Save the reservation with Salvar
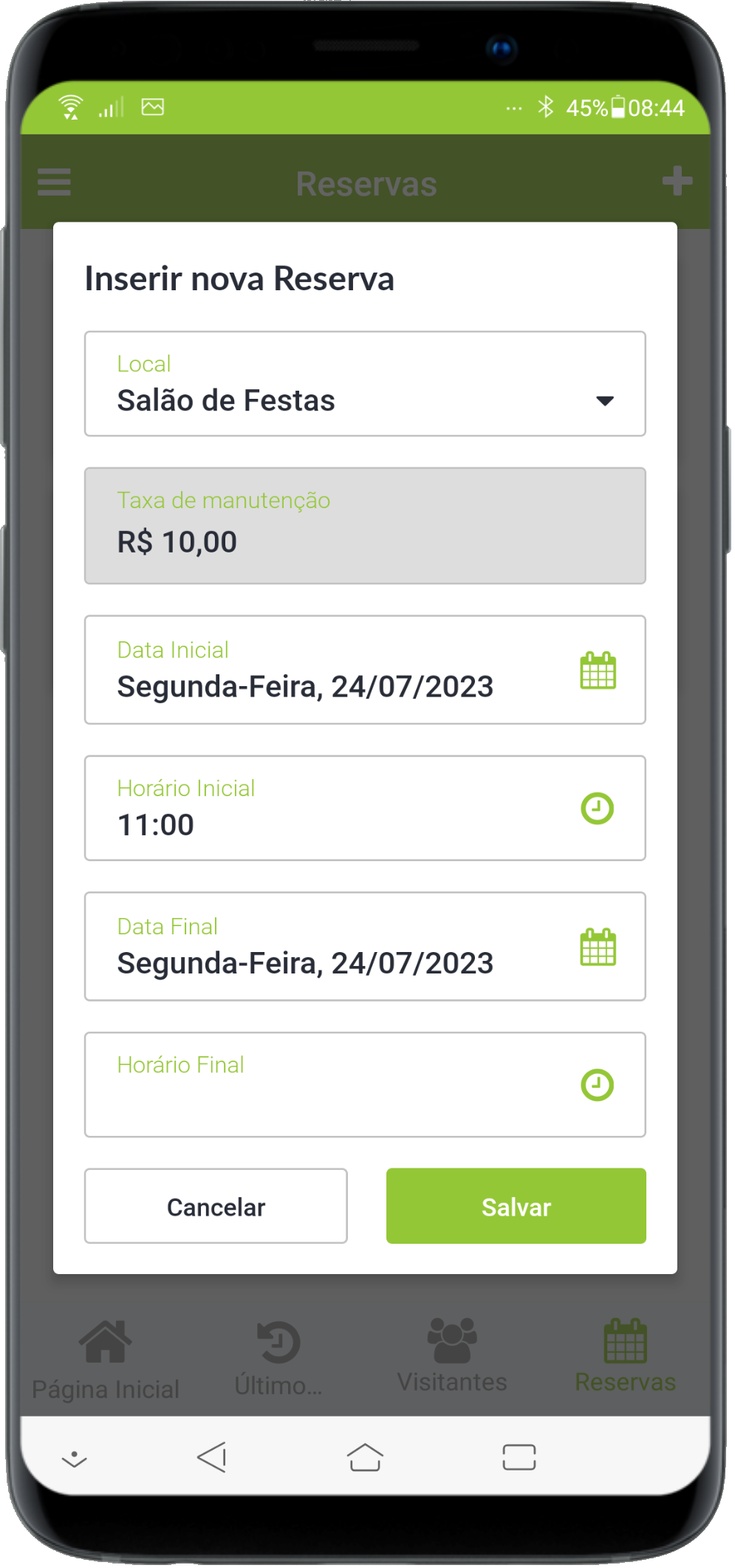This screenshot has height=1568, width=735. pos(516,1207)
